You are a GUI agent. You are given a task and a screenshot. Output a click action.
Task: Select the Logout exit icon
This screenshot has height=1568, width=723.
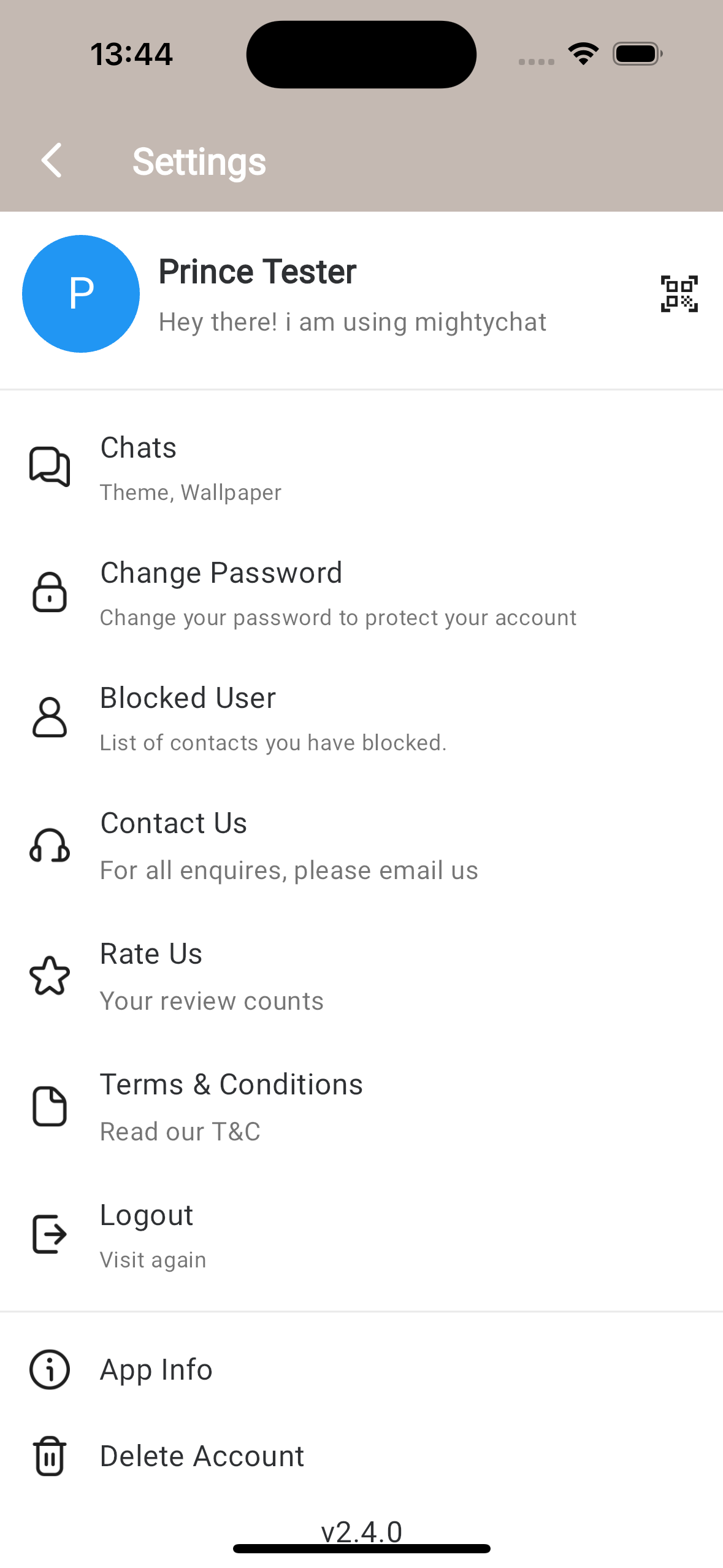click(x=50, y=1234)
